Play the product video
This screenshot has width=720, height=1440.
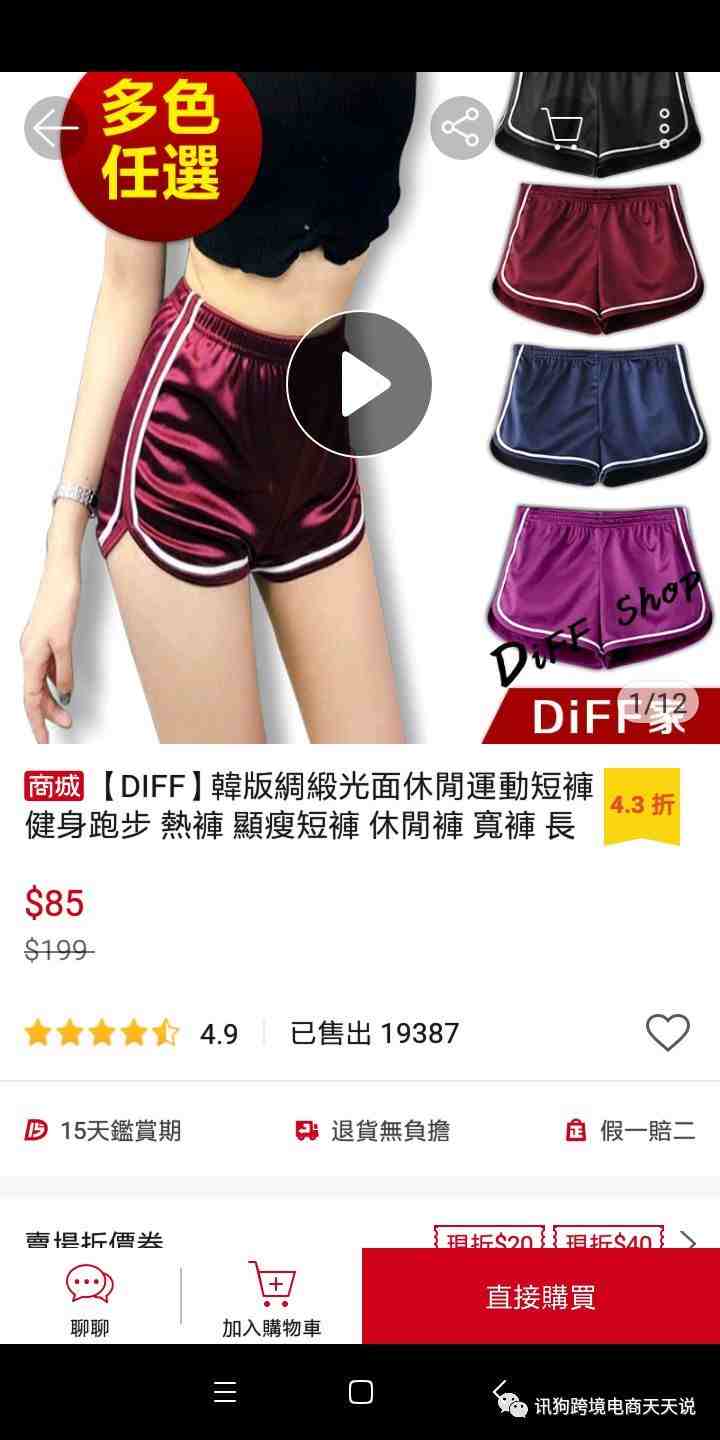tap(359, 384)
